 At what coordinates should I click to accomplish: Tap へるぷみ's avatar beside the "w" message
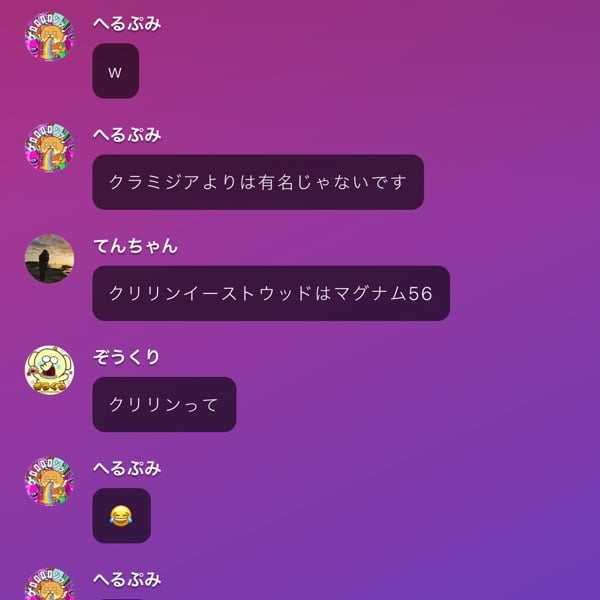tap(49, 37)
